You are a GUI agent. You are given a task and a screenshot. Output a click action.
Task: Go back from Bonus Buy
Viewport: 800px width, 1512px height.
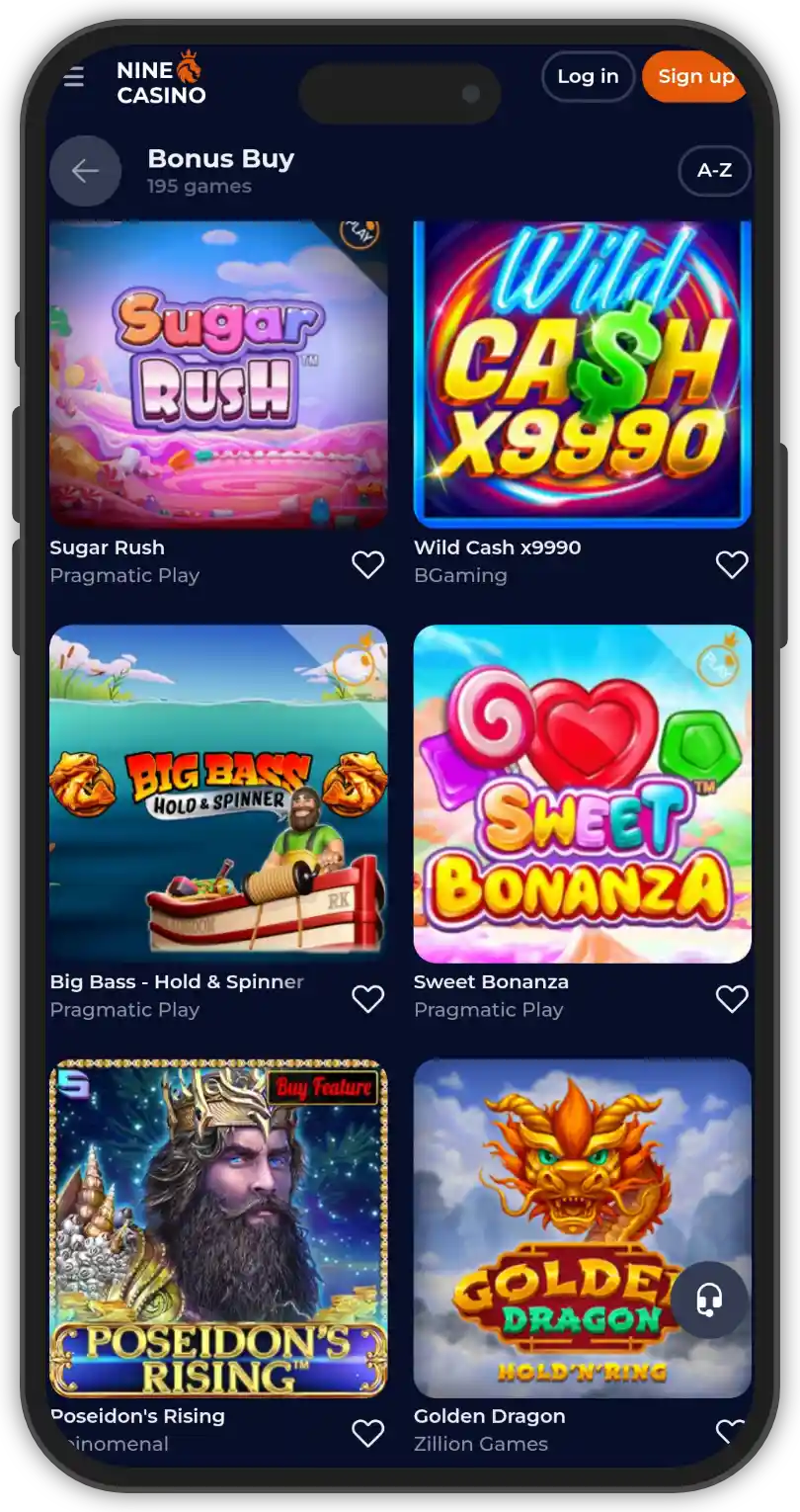[85, 171]
